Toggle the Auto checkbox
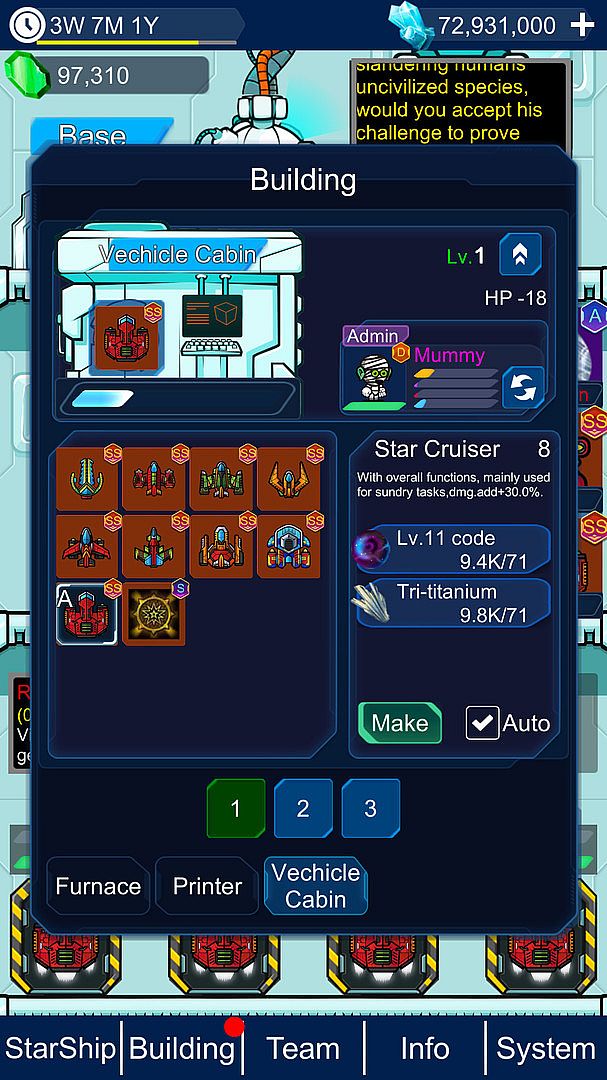Screen dimensions: 607x1080 tap(483, 723)
